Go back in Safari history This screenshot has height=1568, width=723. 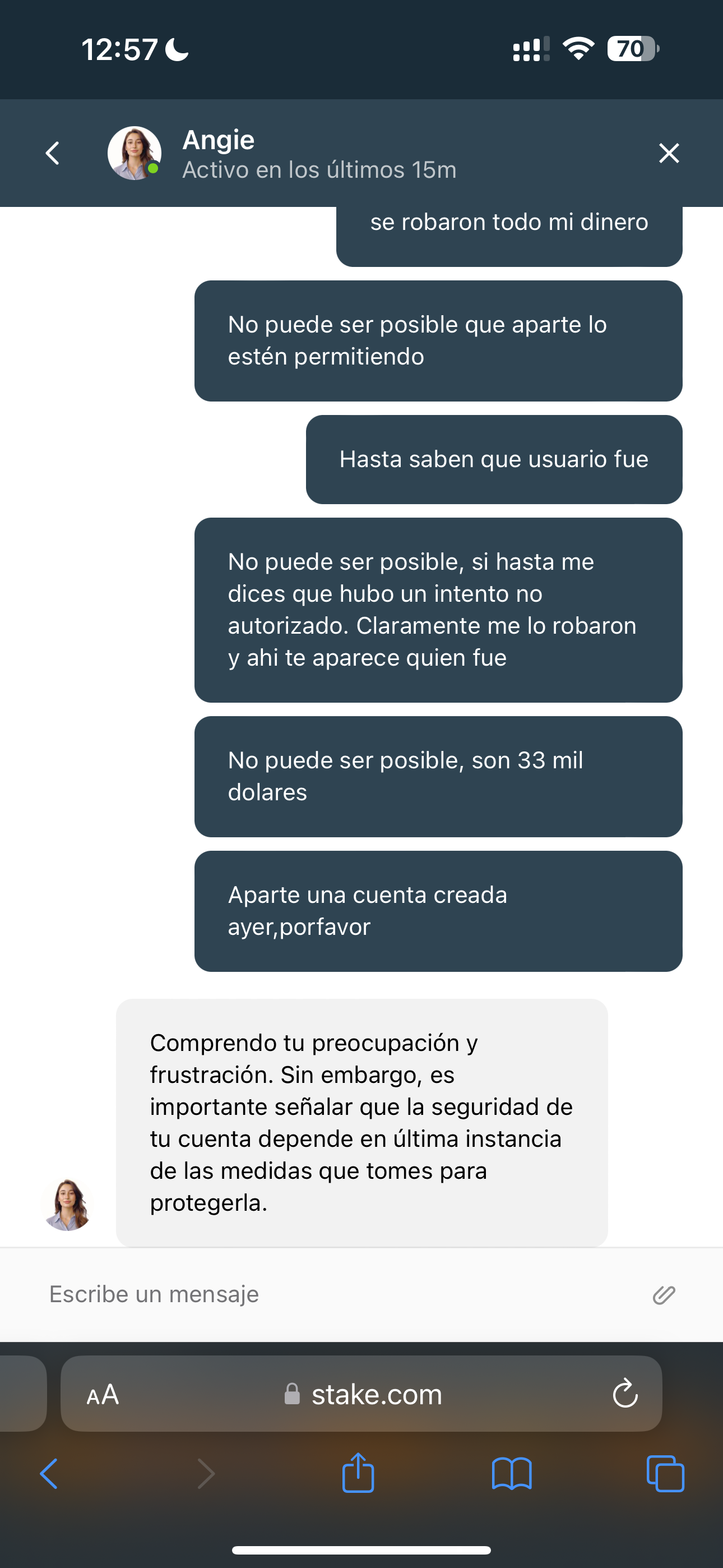(x=49, y=1474)
